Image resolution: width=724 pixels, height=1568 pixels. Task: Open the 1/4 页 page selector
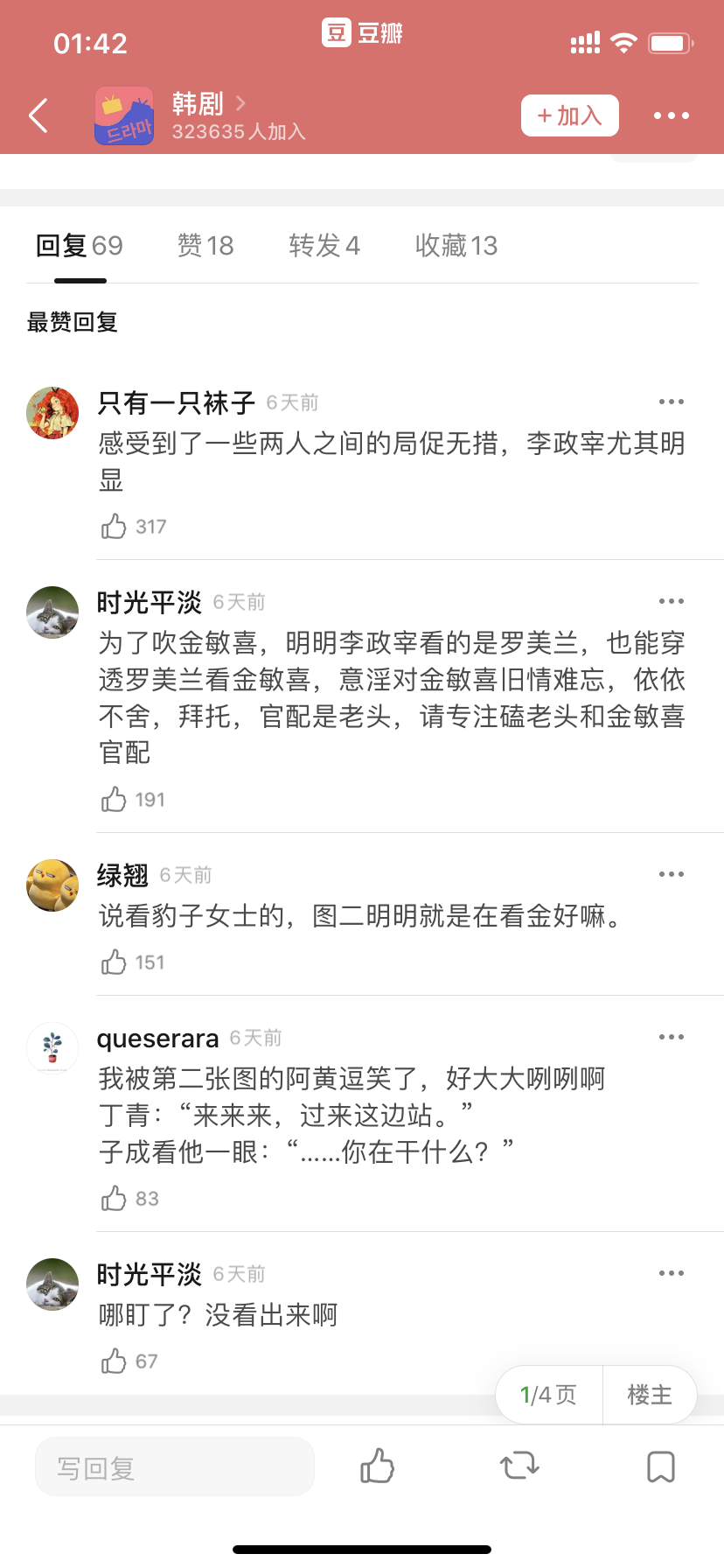(x=549, y=1395)
